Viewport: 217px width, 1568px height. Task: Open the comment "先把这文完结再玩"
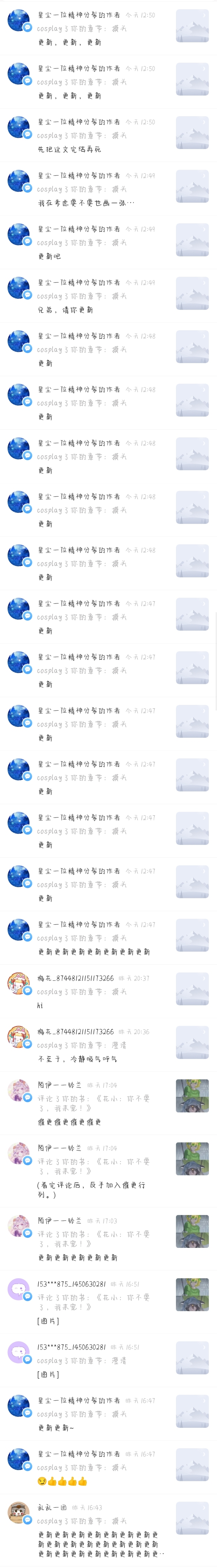pyautogui.click(x=70, y=149)
